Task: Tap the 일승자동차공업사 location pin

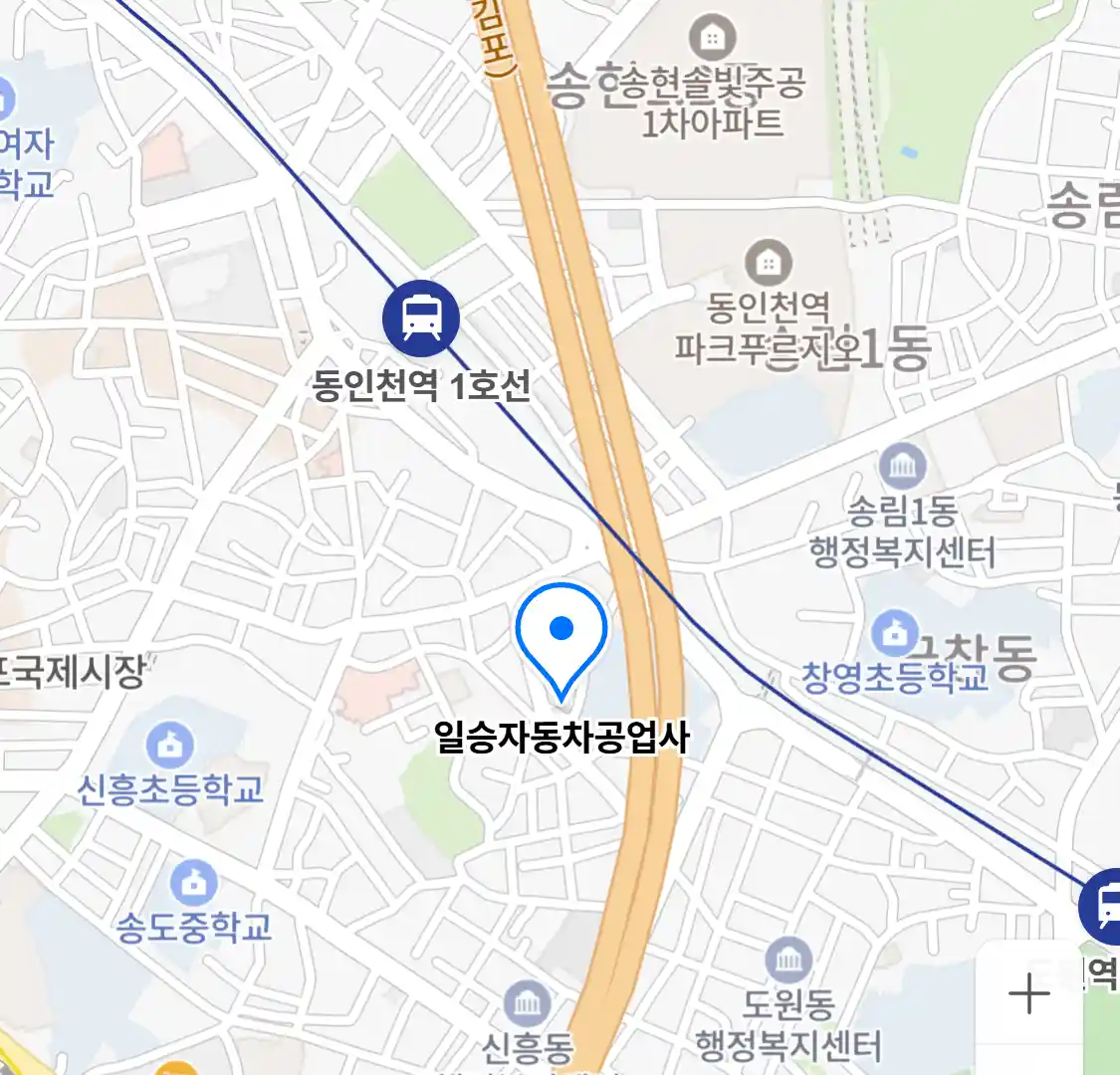Action: tap(561, 634)
